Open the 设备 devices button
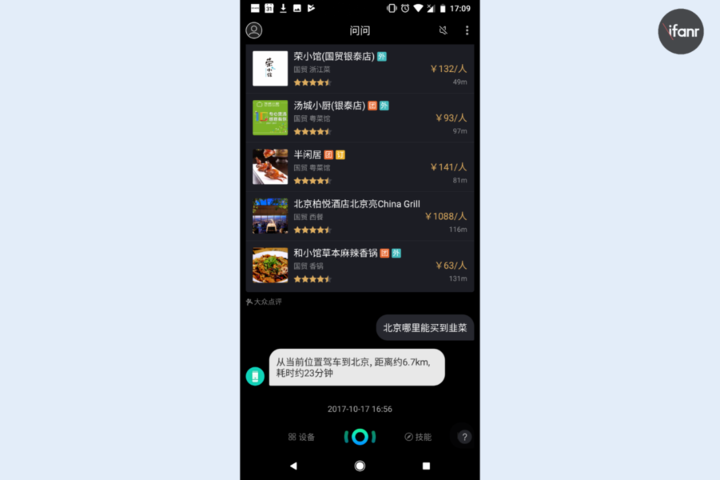The width and height of the screenshot is (720, 480). [302, 437]
